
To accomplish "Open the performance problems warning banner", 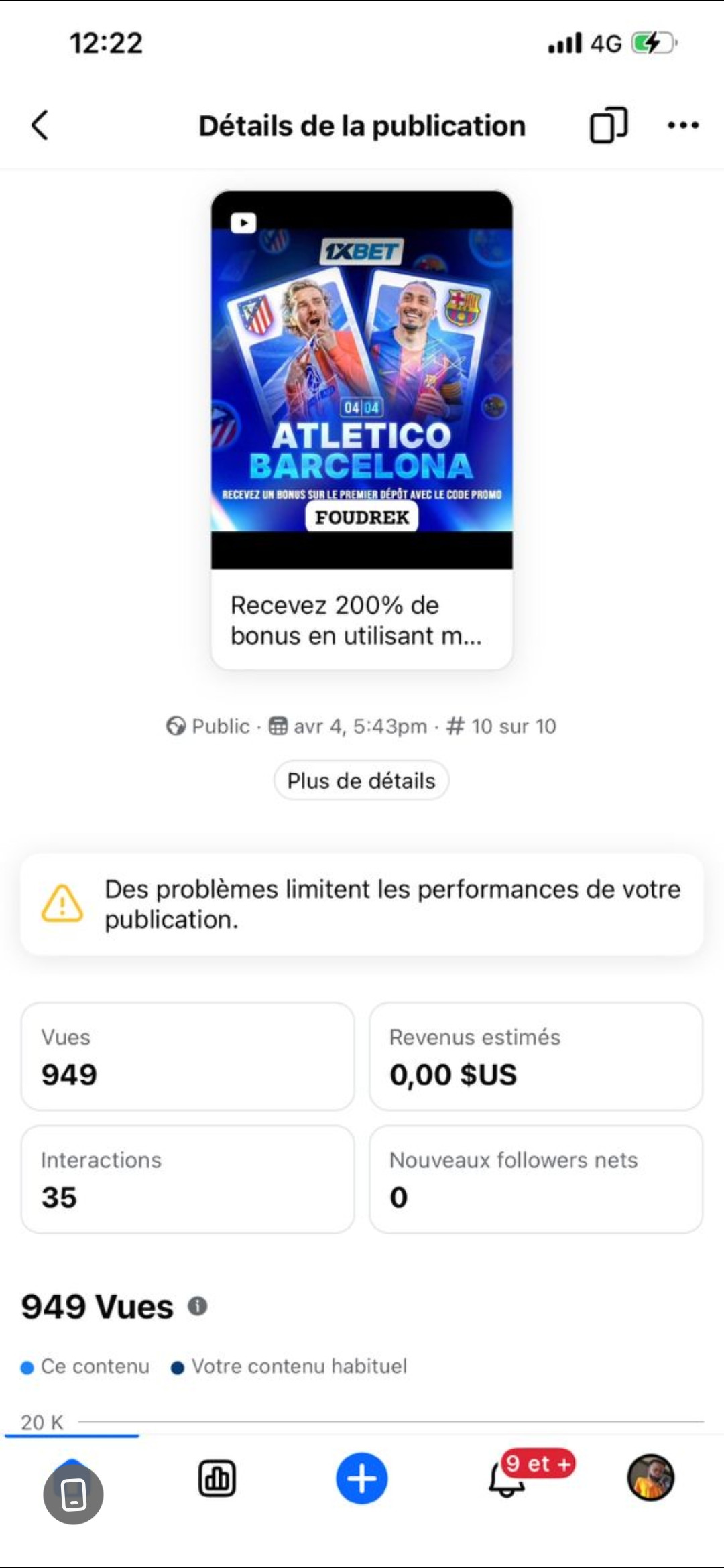I will pos(362,904).
